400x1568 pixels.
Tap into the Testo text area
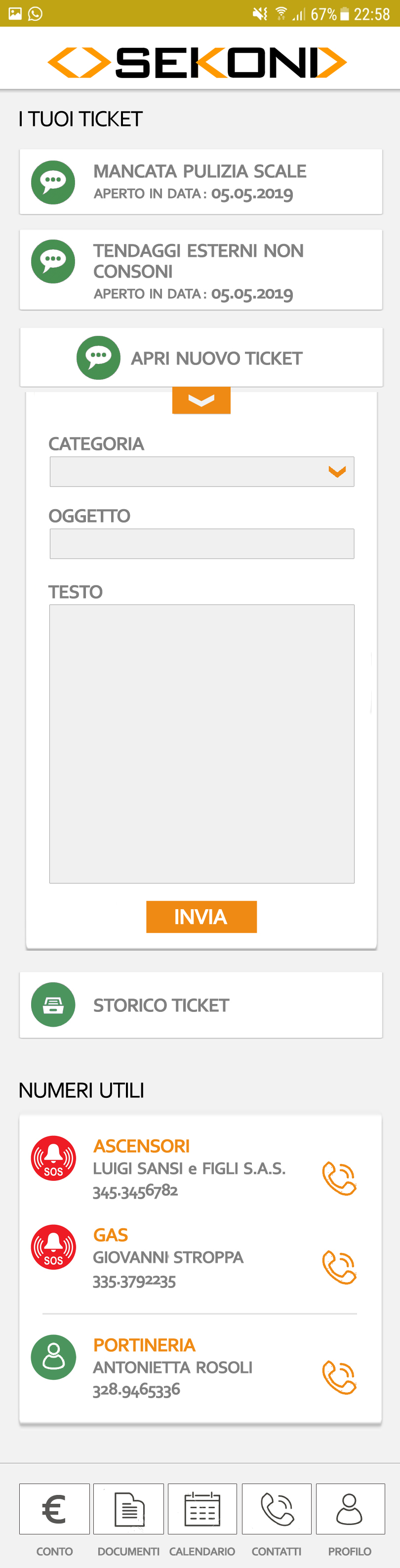(x=201, y=743)
